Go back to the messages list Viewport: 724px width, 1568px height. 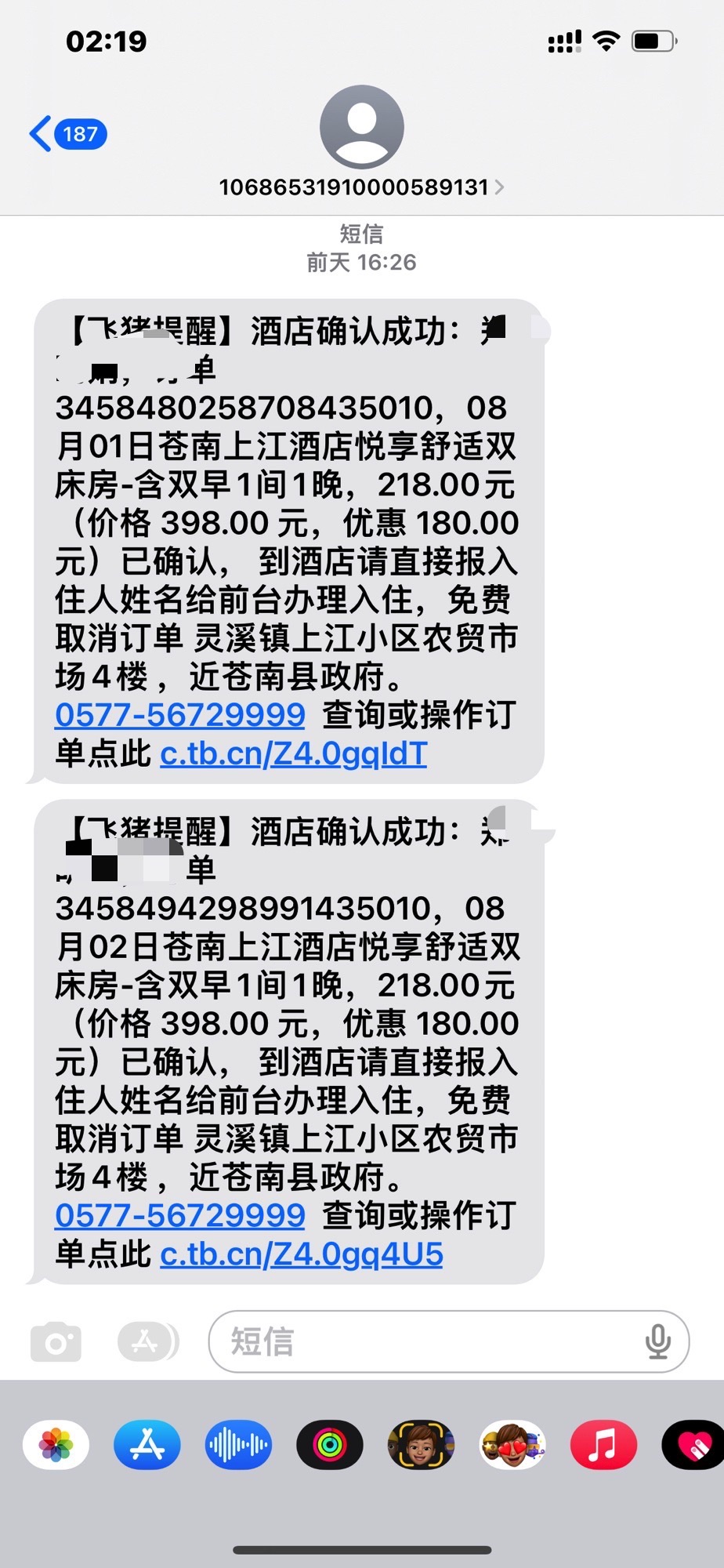pos(67,134)
